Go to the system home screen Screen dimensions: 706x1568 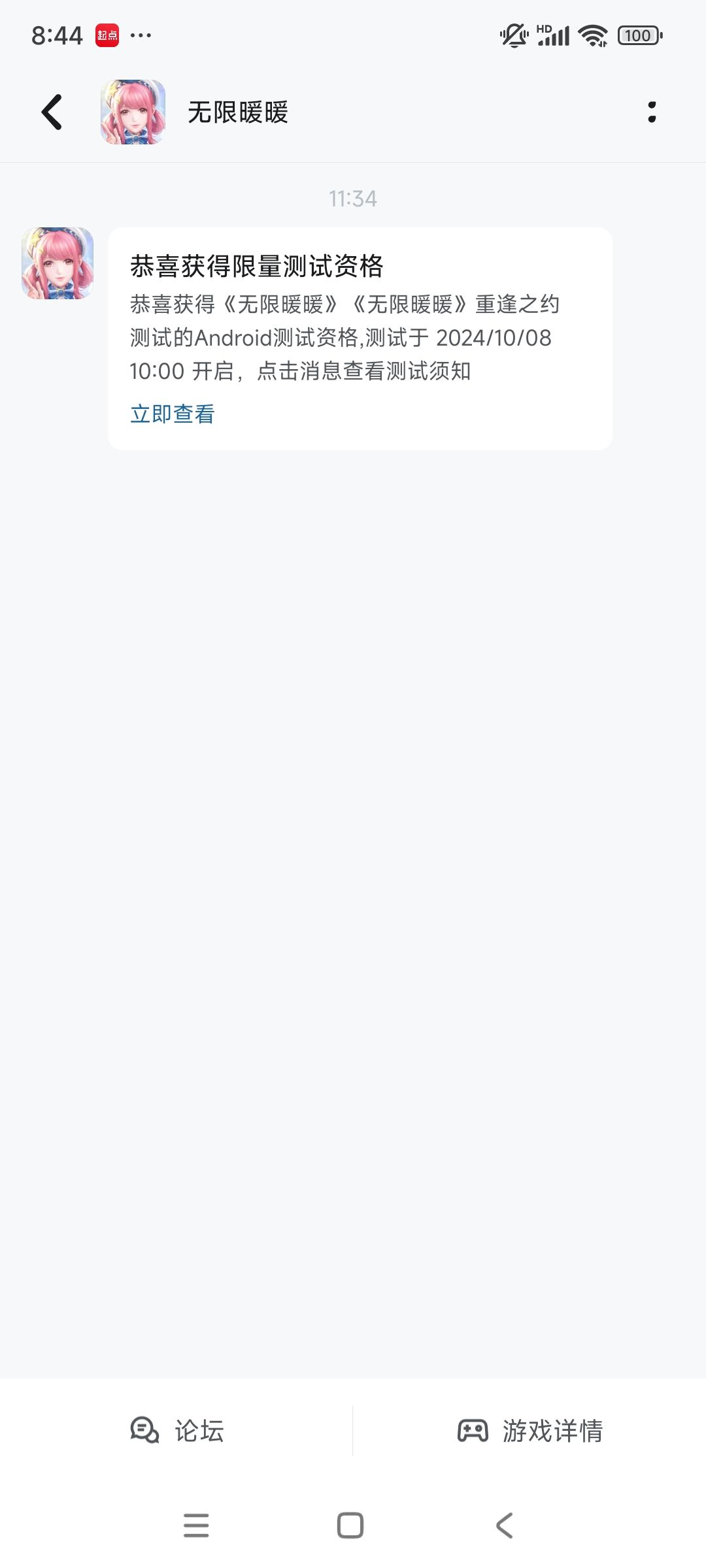click(350, 1526)
